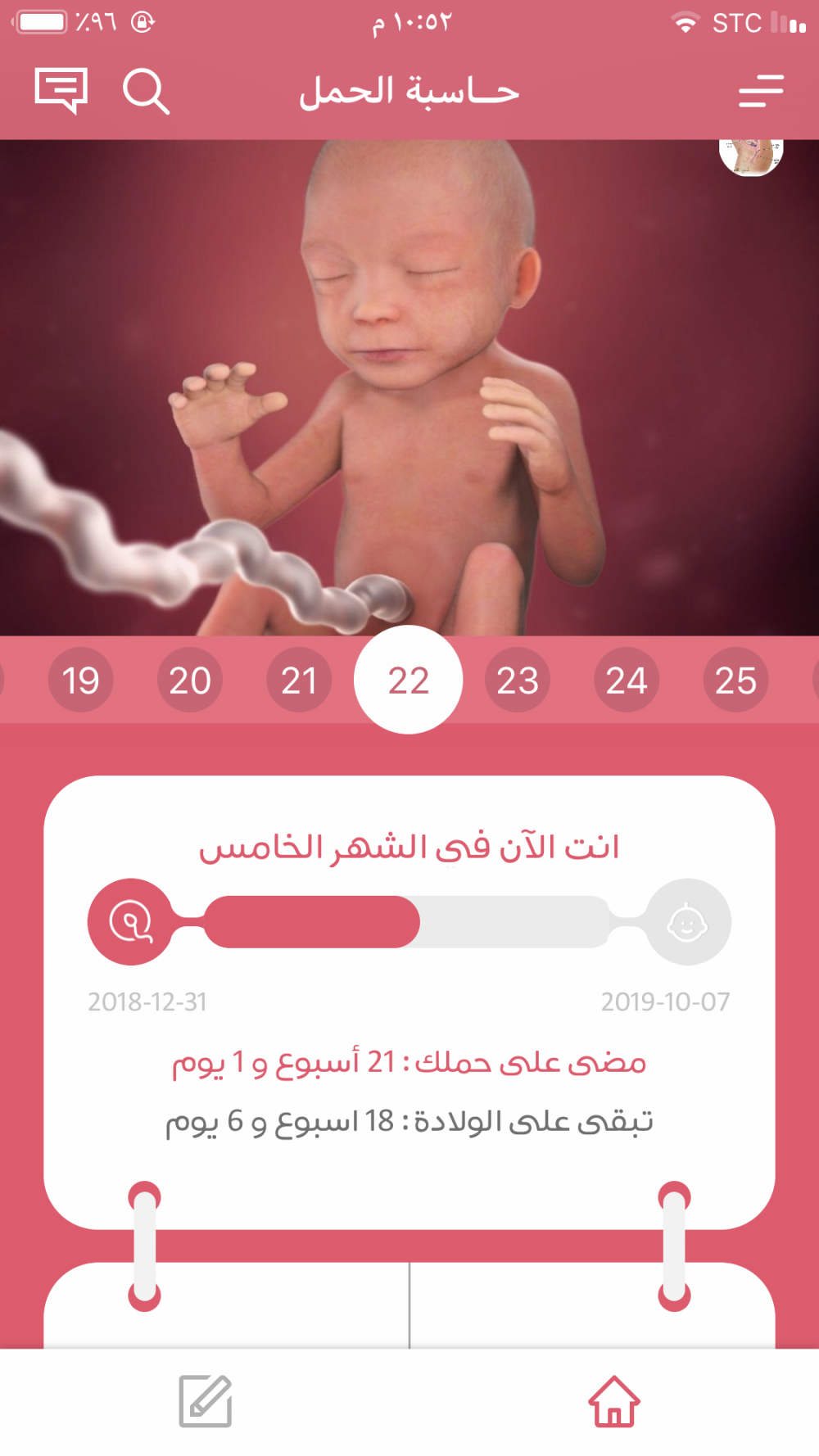Go to the home tab
The image size is (819, 1456).
[x=614, y=1401]
